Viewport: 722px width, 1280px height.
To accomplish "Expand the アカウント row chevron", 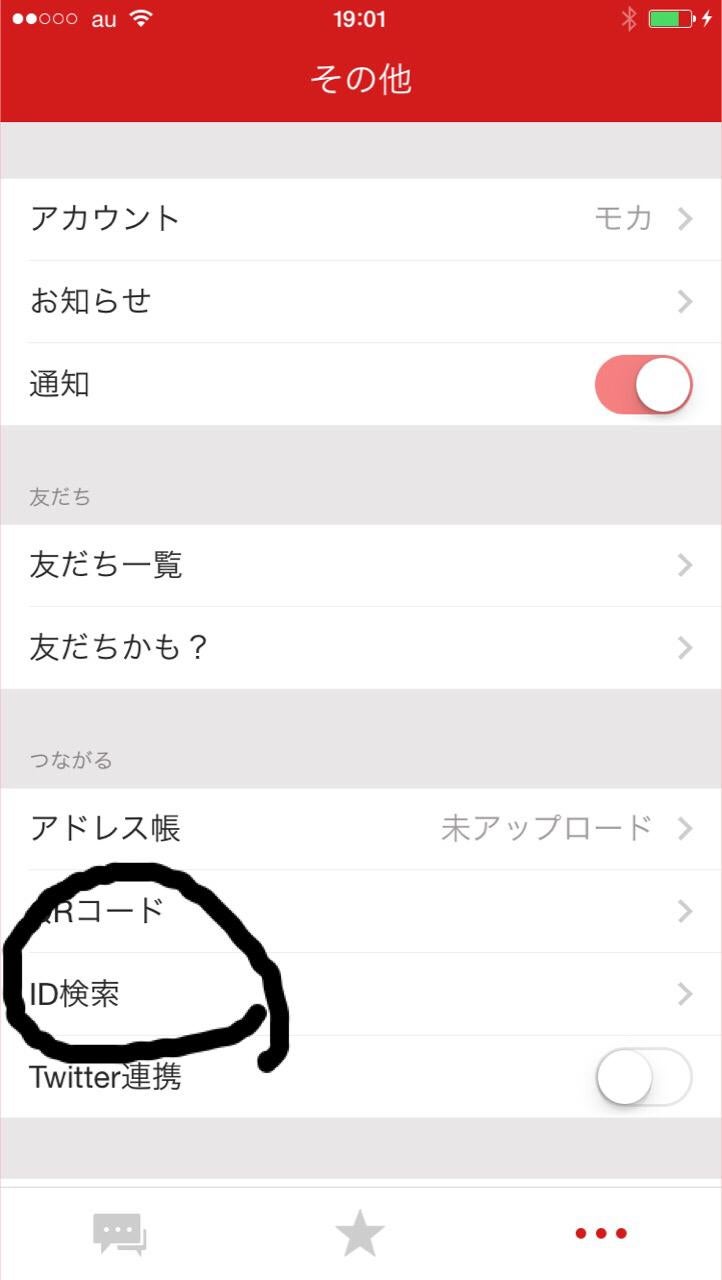I will (x=685, y=218).
